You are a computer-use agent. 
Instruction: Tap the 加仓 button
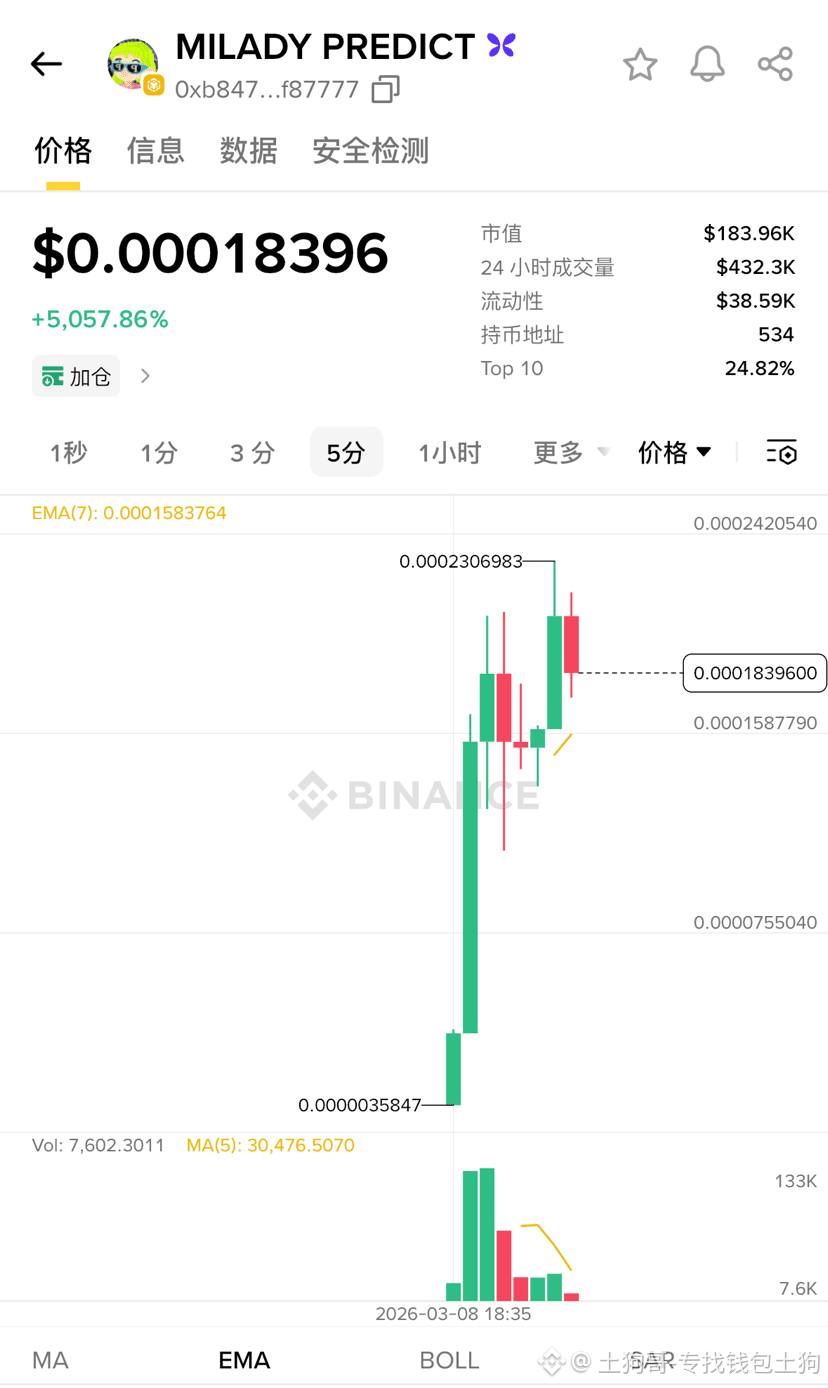[x=76, y=376]
